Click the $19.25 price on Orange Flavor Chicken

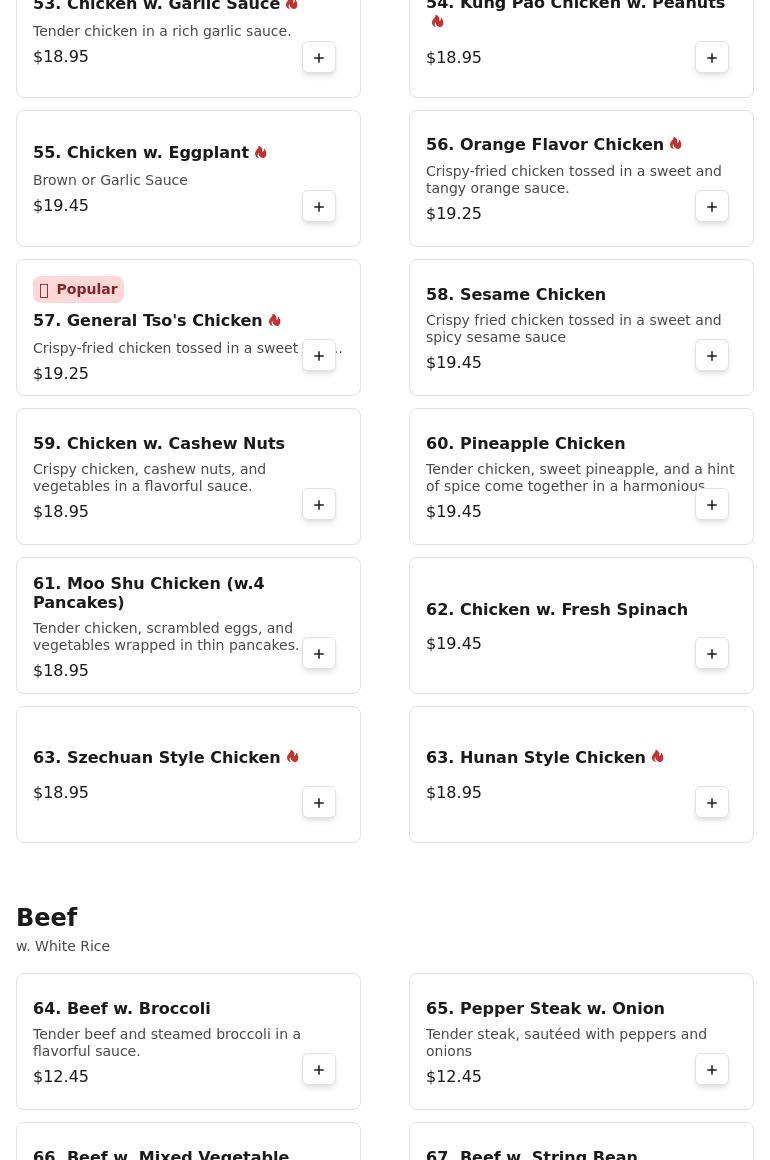(x=453, y=213)
